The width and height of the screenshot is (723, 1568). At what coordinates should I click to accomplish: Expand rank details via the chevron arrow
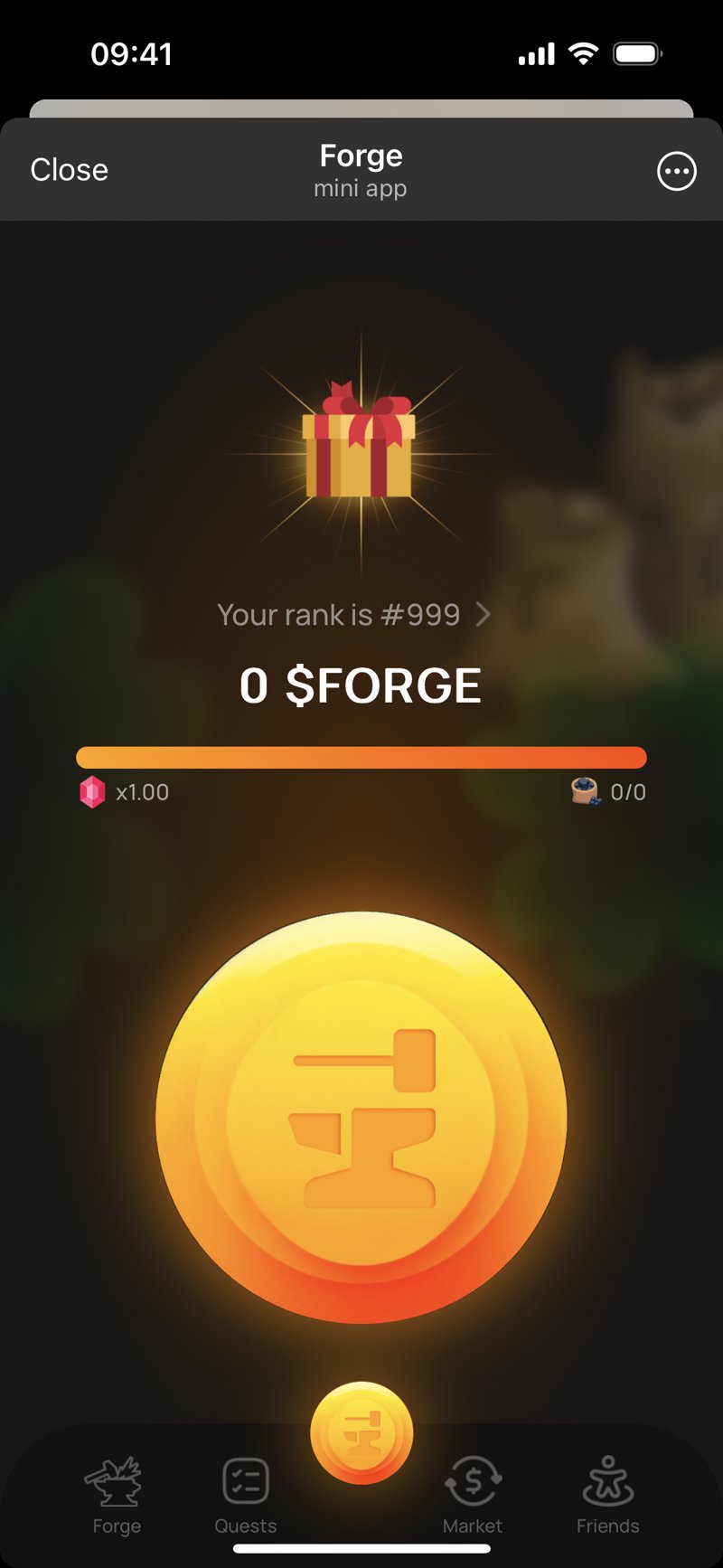[x=484, y=614]
